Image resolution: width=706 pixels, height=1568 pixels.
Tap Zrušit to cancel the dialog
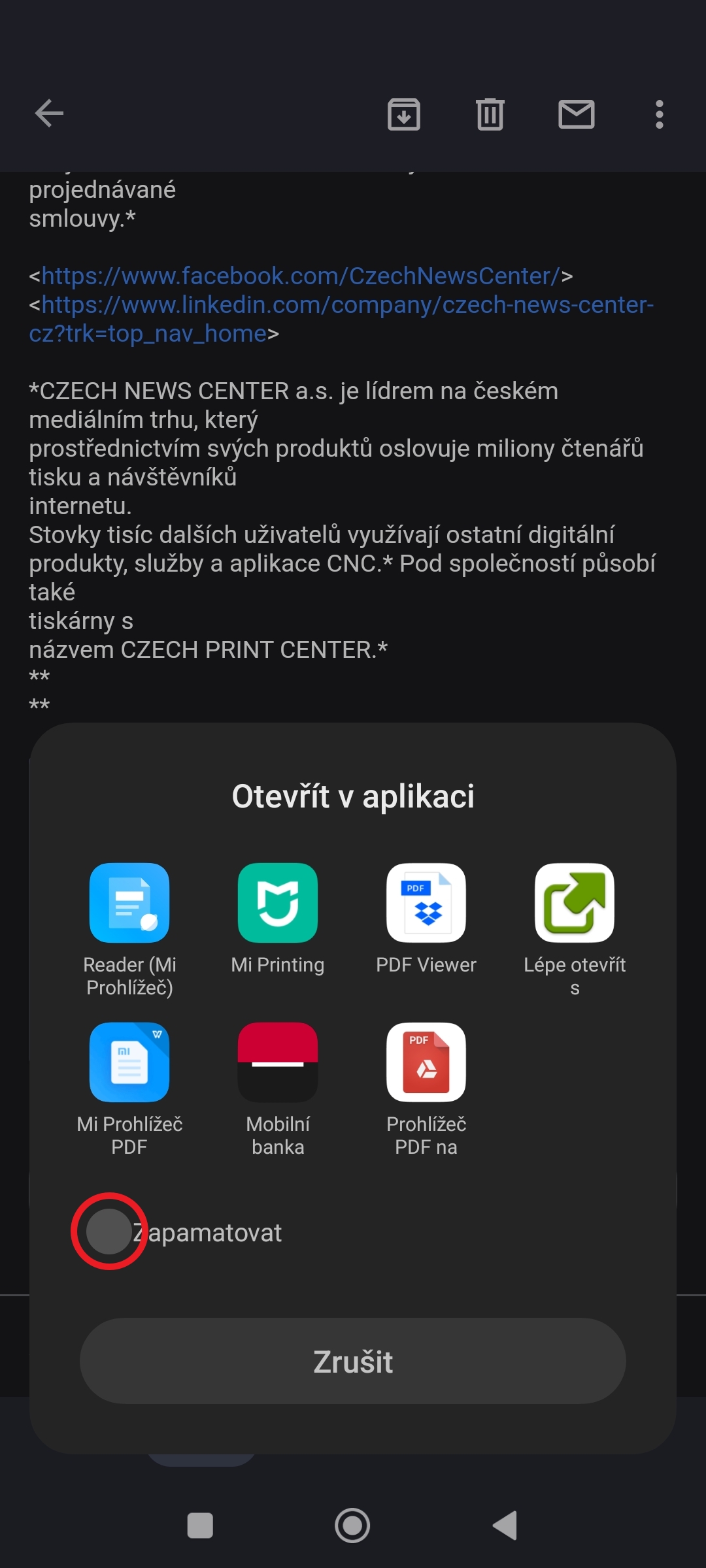[x=353, y=1362]
